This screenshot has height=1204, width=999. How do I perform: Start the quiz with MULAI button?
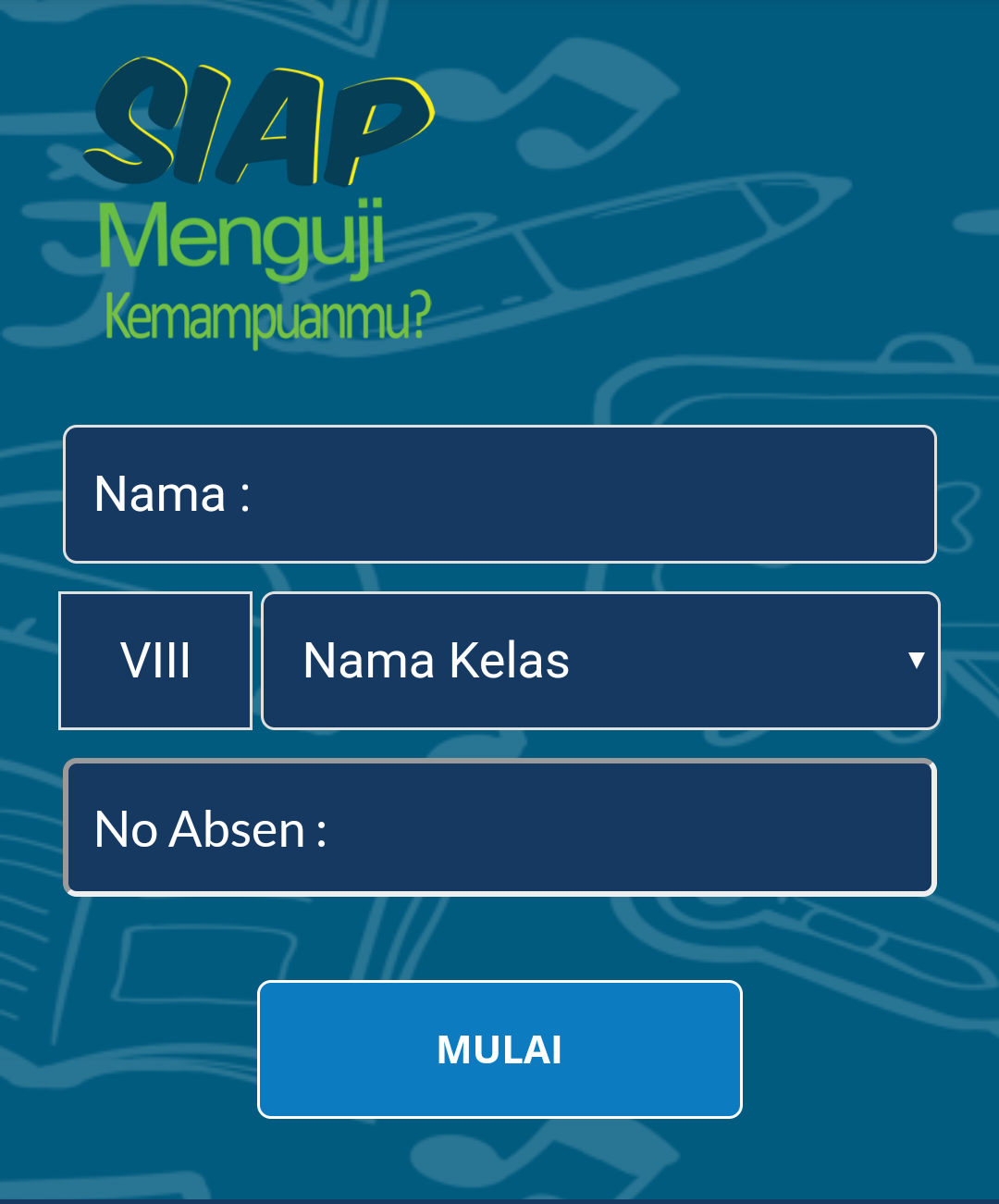click(499, 1049)
